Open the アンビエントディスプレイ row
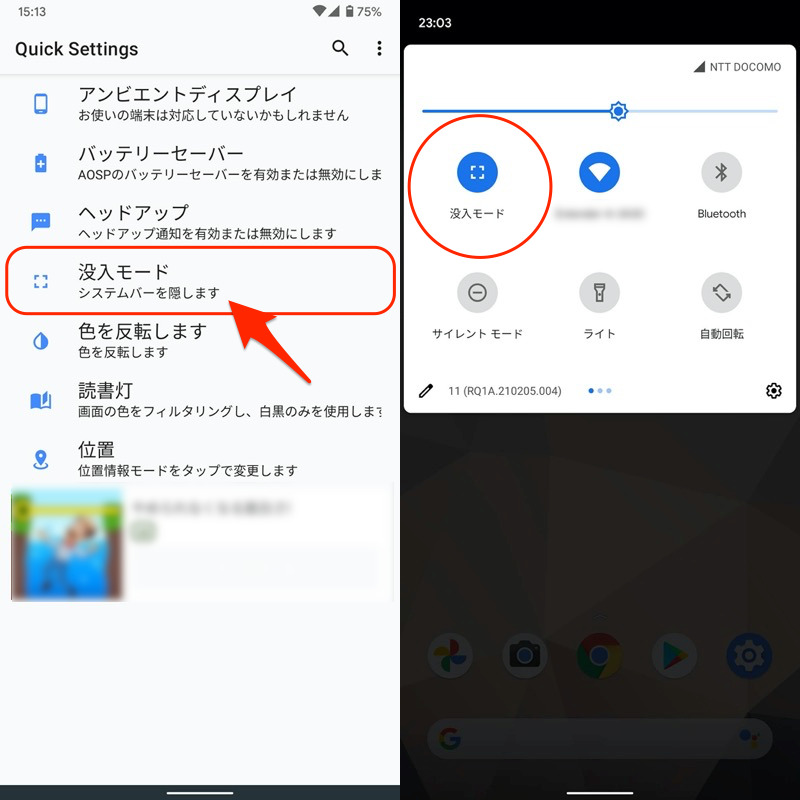 200,104
